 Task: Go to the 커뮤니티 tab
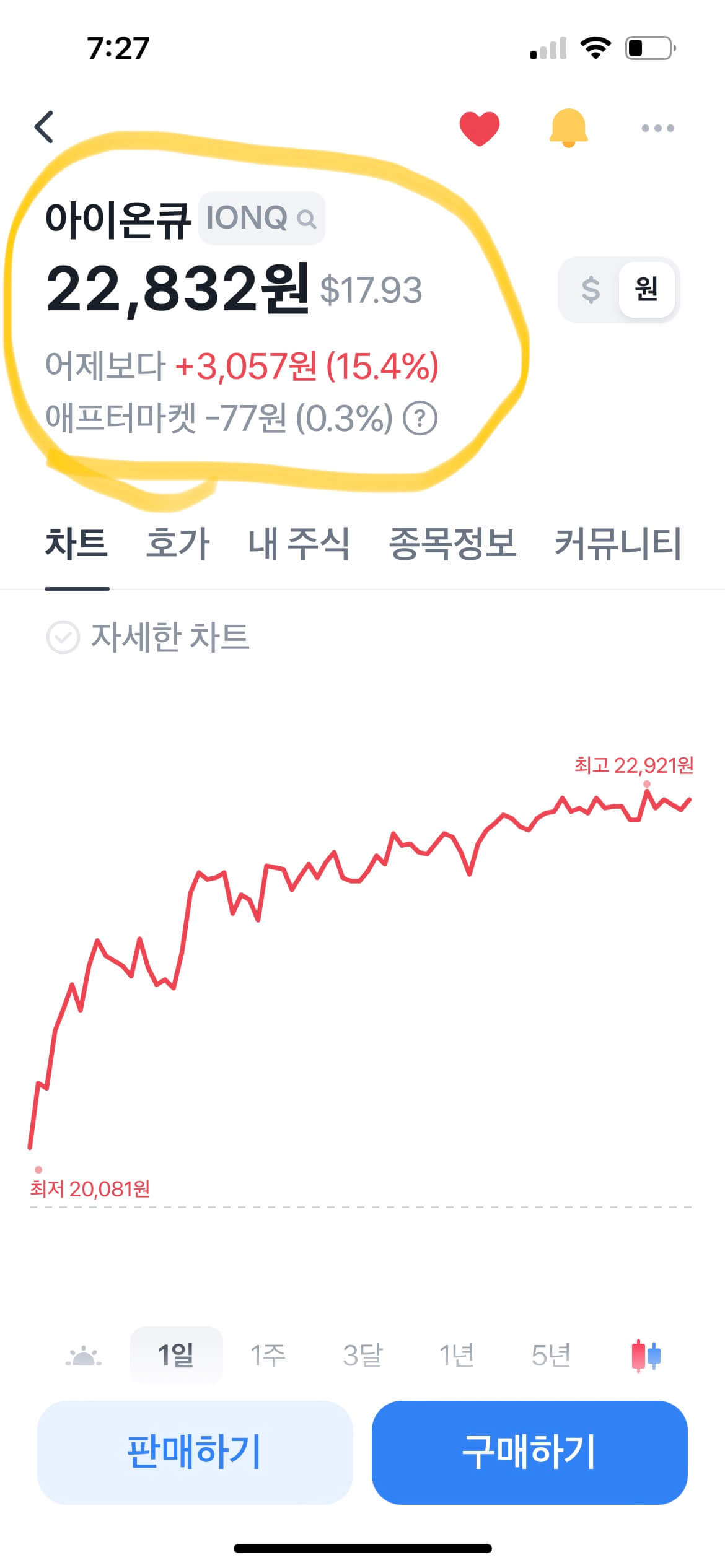[x=618, y=544]
